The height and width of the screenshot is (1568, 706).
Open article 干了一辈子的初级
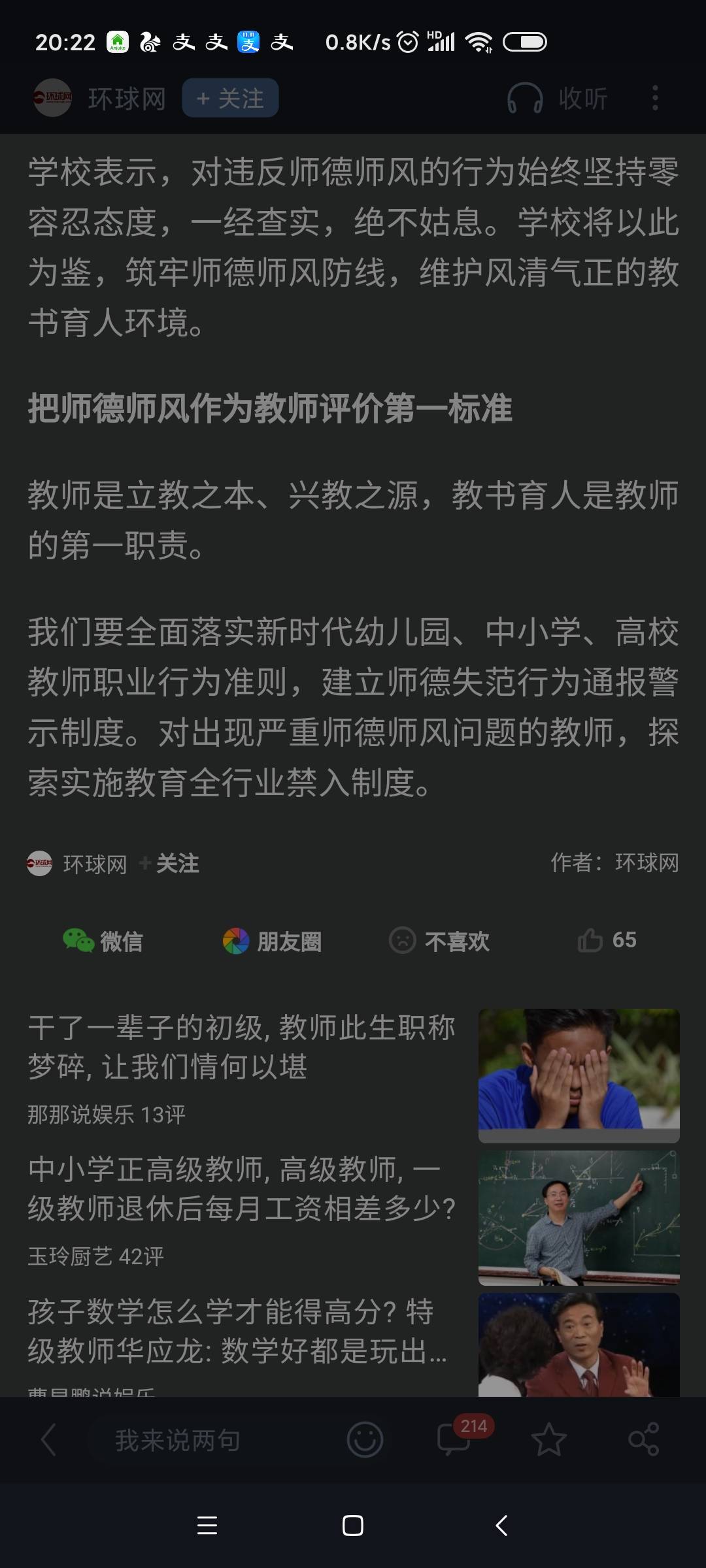[x=242, y=1047]
